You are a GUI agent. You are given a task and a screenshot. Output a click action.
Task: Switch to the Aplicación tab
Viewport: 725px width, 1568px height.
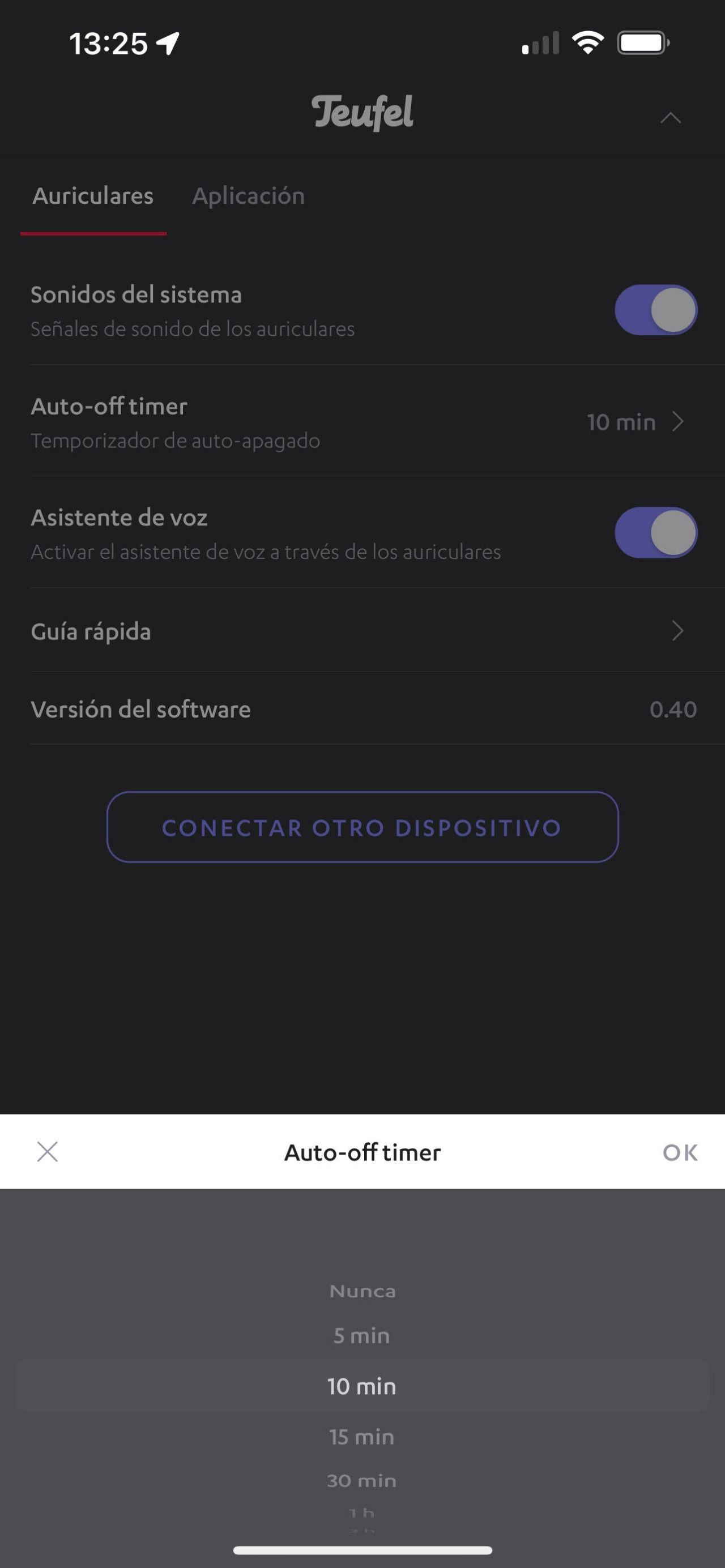pos(248,196)
